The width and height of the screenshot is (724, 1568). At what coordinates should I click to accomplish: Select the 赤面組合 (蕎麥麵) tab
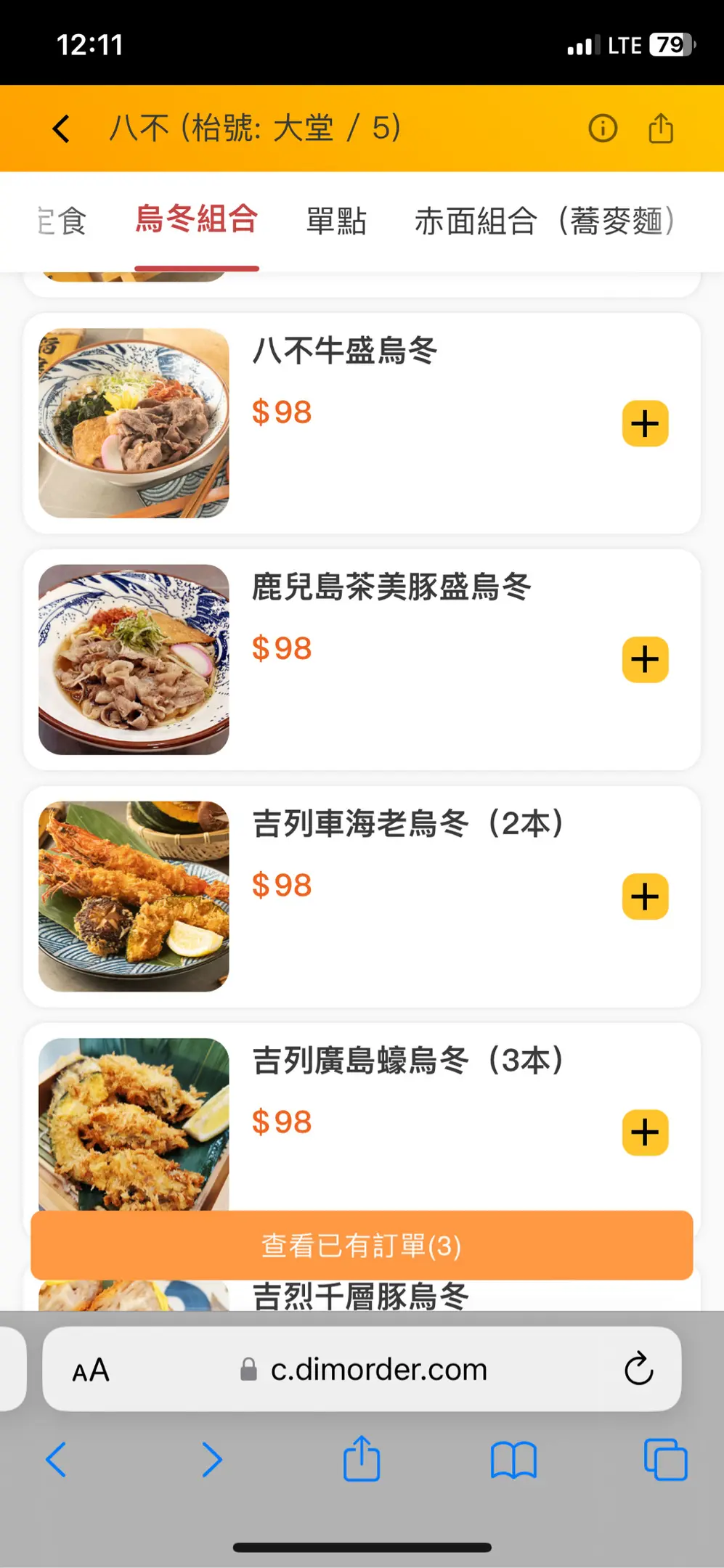(545, 221)
